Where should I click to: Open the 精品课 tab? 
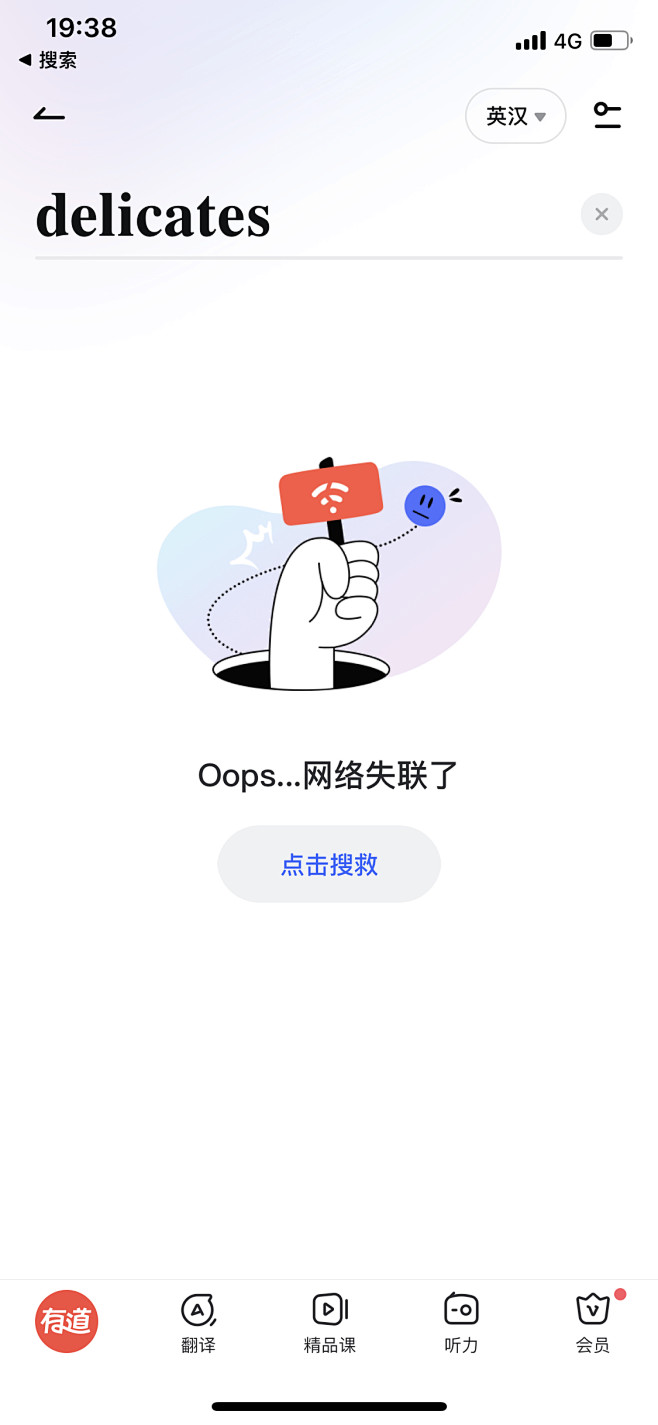tap(329, 1322)
